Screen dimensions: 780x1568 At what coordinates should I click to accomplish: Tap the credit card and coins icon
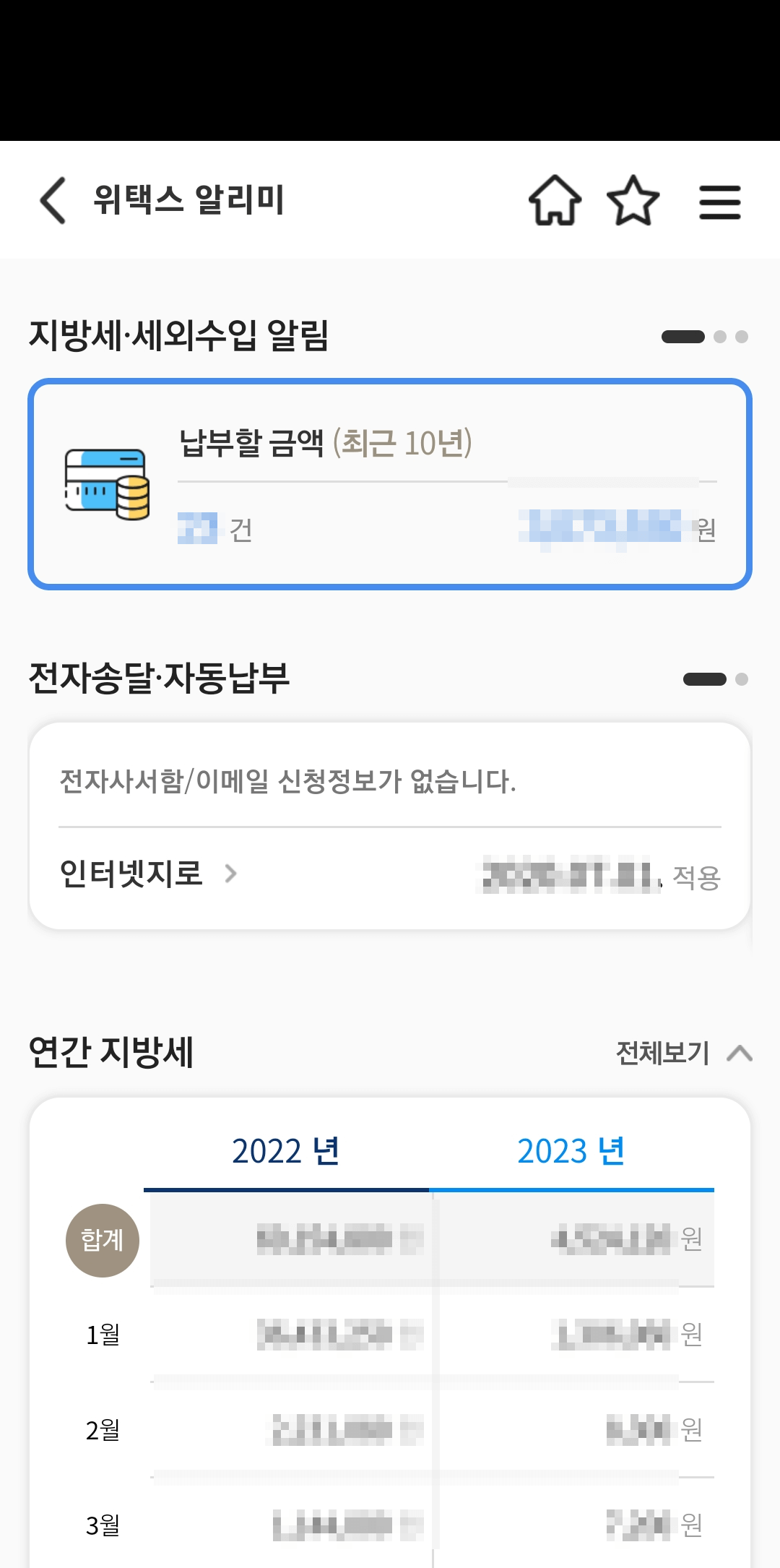[x=107, y=484]
